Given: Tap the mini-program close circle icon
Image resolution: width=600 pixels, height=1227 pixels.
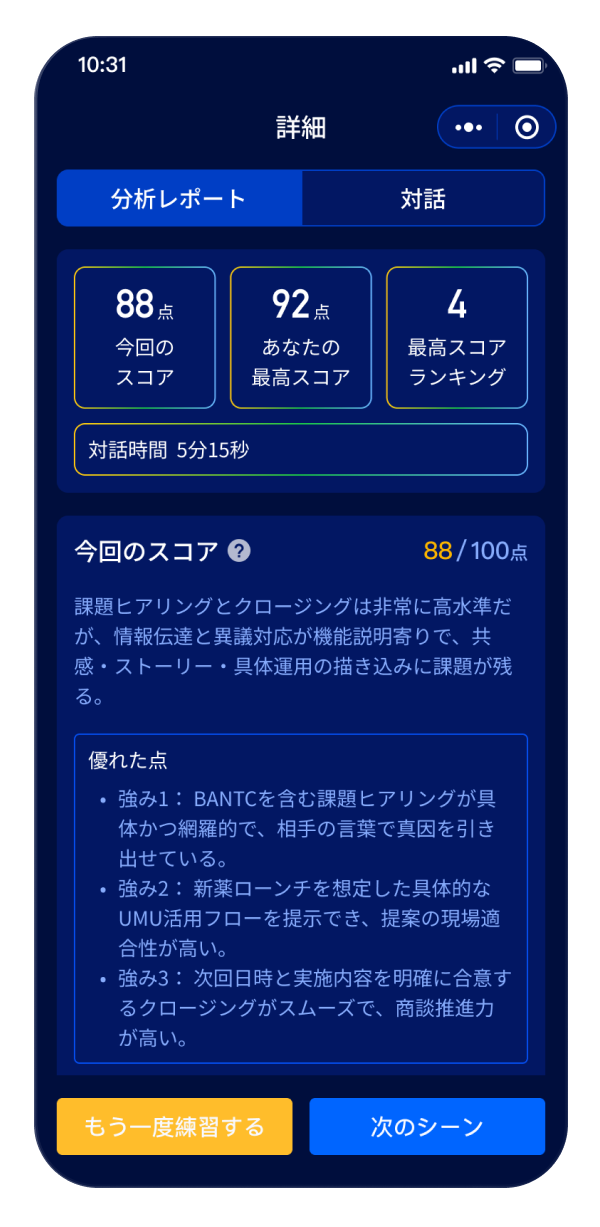Looking at the screenshot, I should point(526,128).
